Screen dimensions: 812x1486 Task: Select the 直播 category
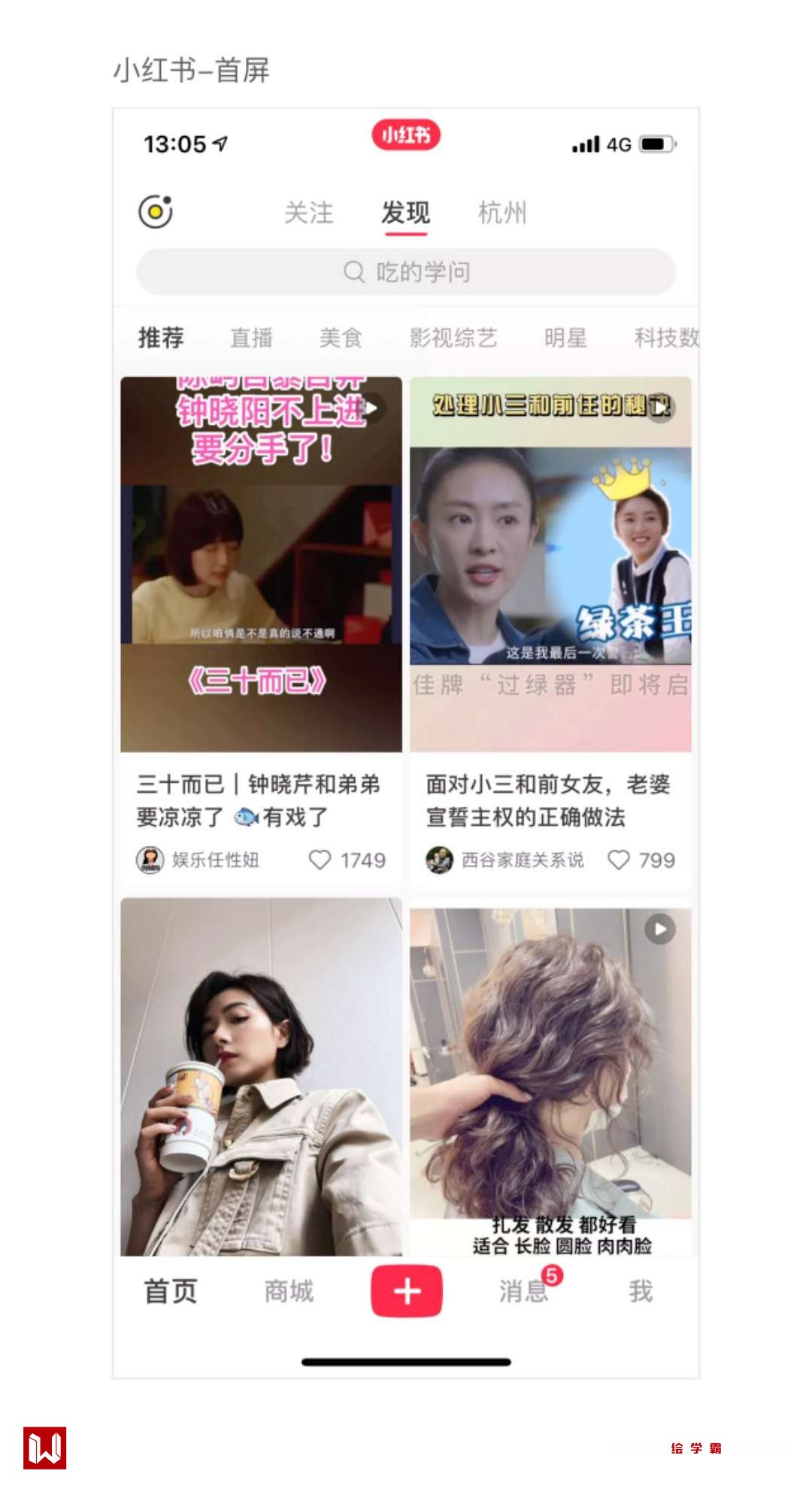point(251,338)
